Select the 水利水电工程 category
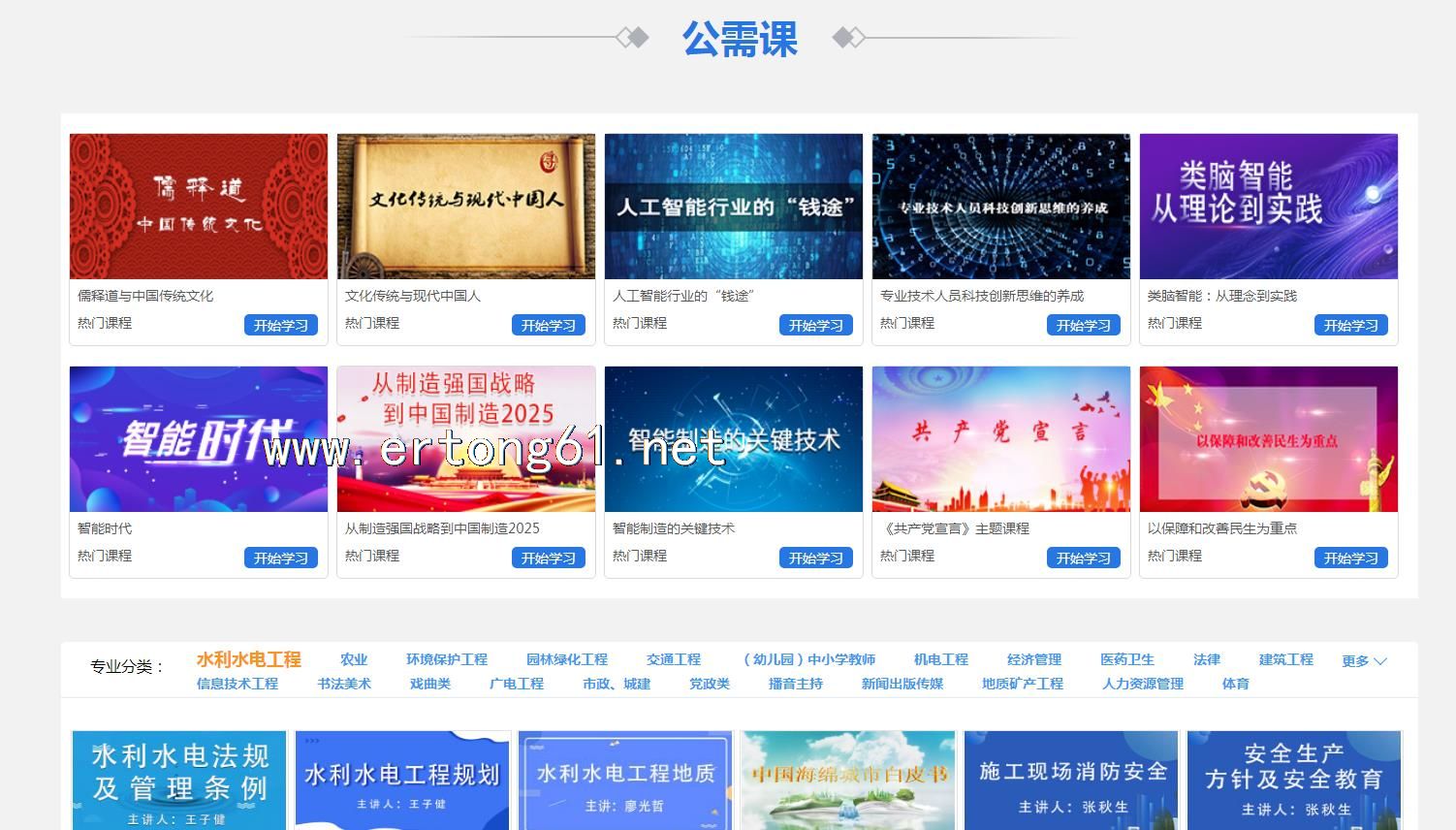The image size is (1456, 830). coord(248,659)
